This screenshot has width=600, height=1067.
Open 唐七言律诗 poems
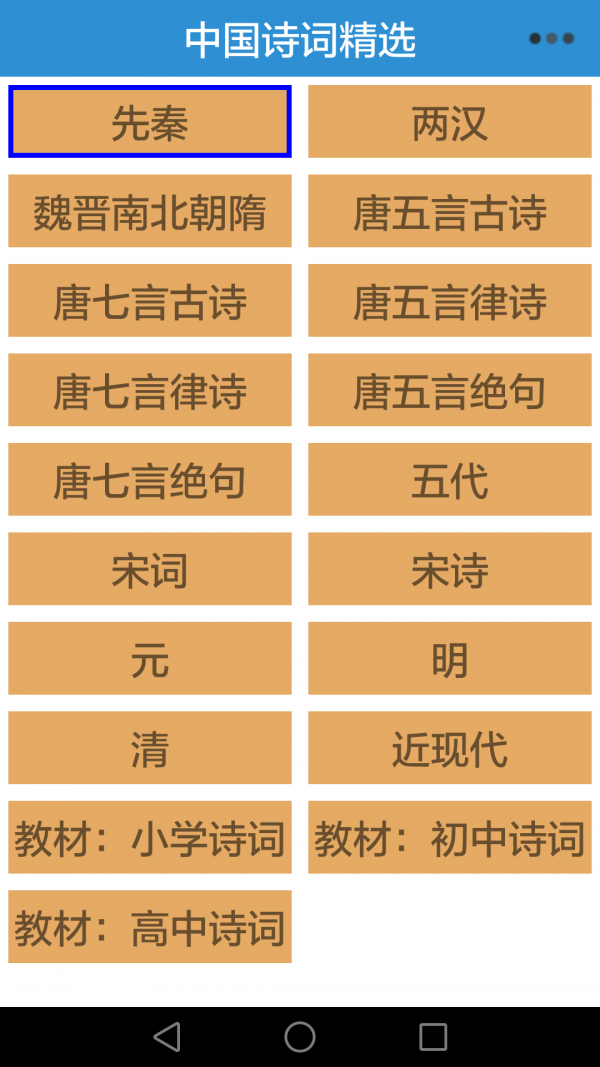pos(150,390)
